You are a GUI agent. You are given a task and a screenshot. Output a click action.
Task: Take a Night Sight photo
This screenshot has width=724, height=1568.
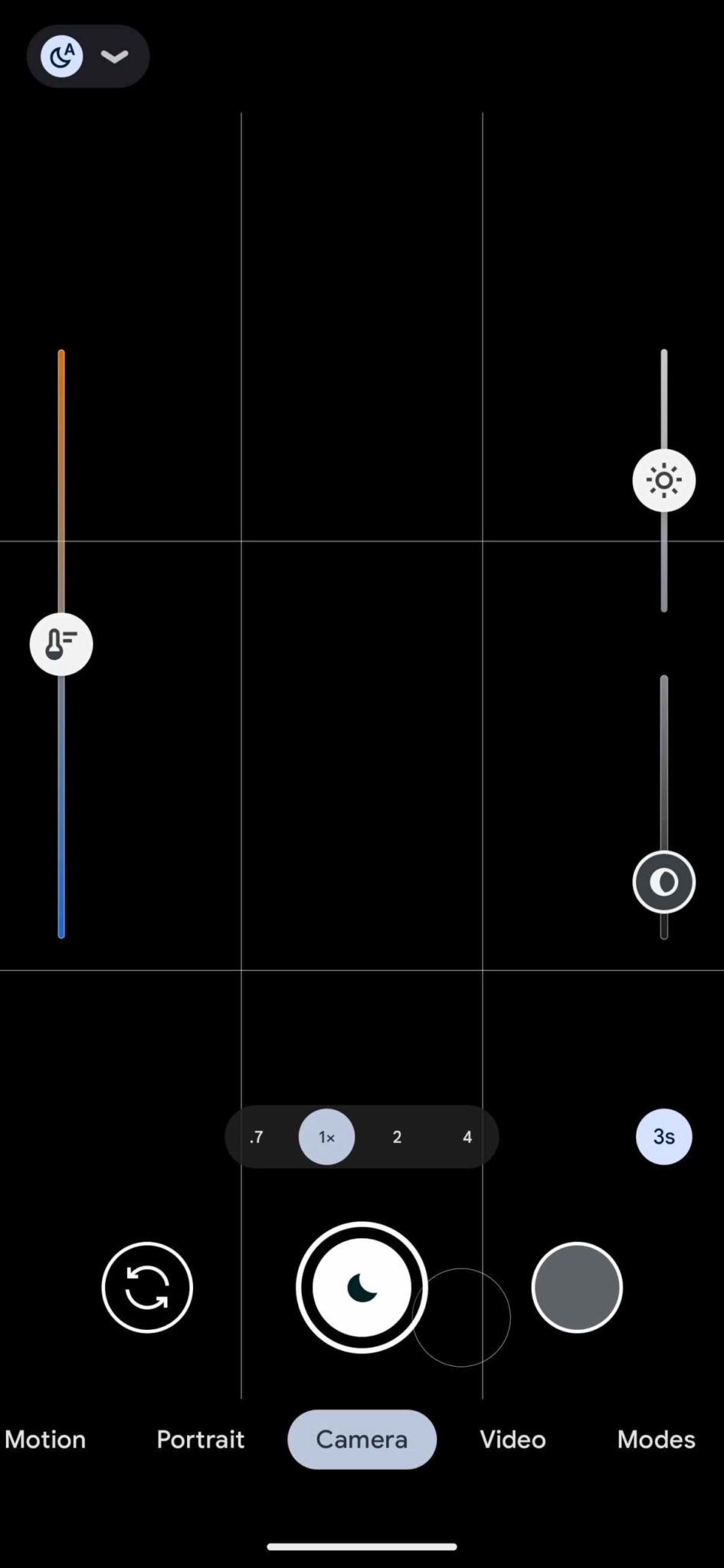pos(362,1287)
